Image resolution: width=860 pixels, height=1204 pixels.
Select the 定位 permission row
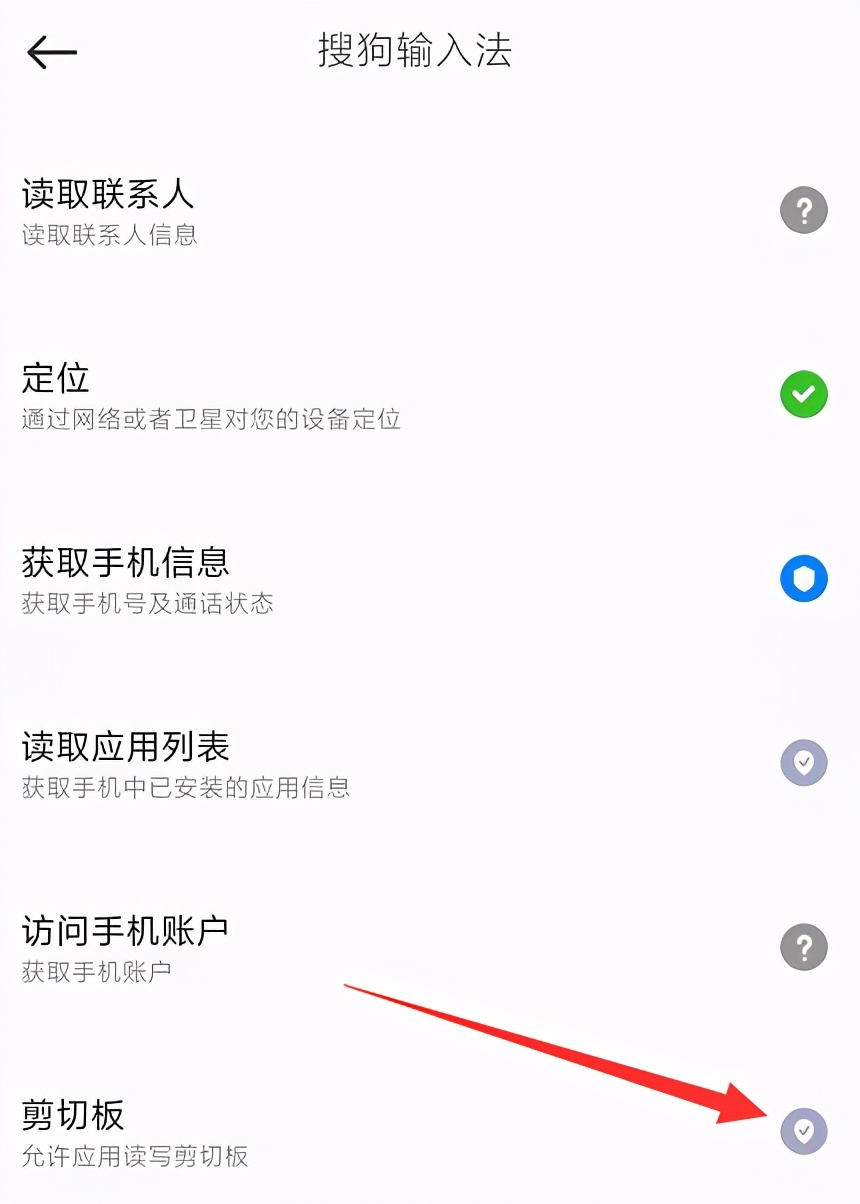(x=400, y=394)
